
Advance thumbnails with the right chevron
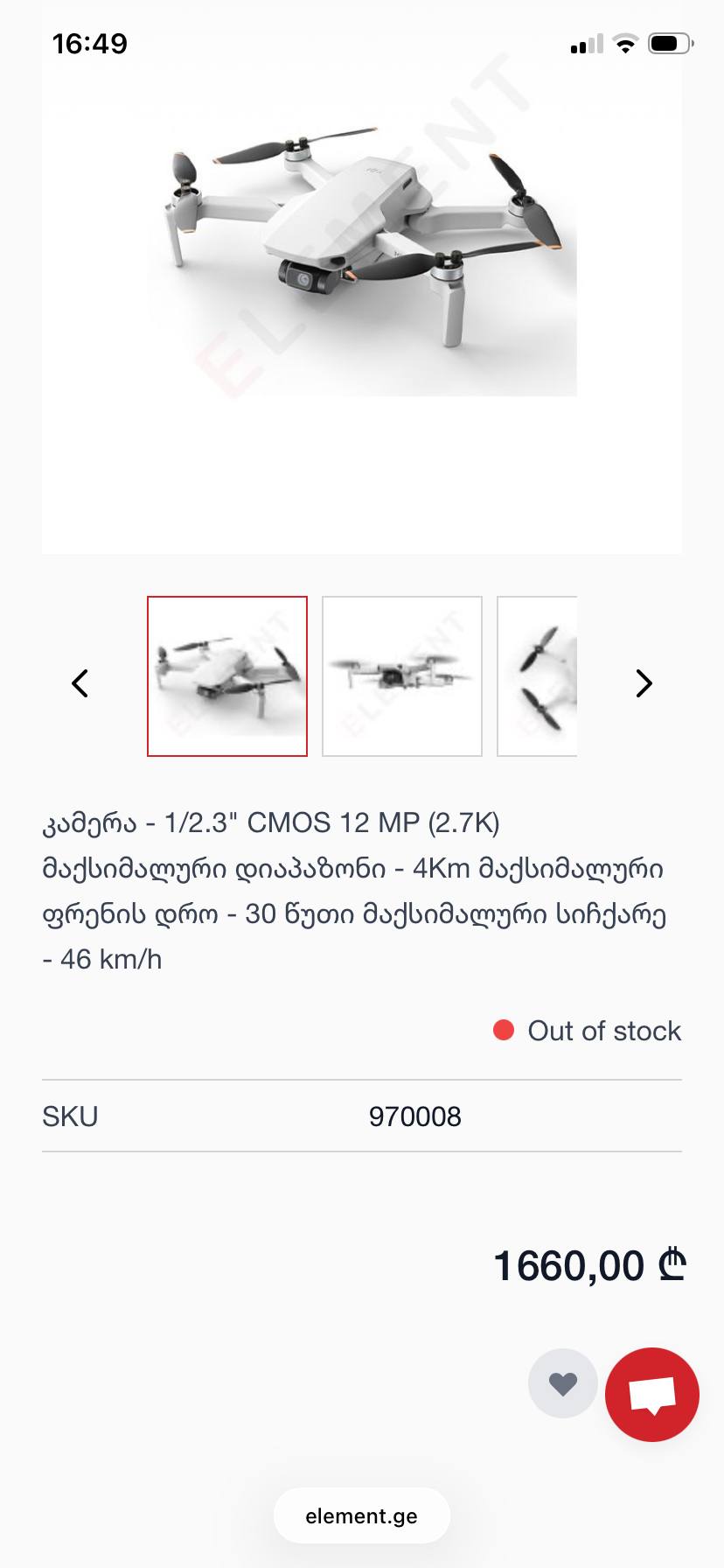click(x=644, y=682)
